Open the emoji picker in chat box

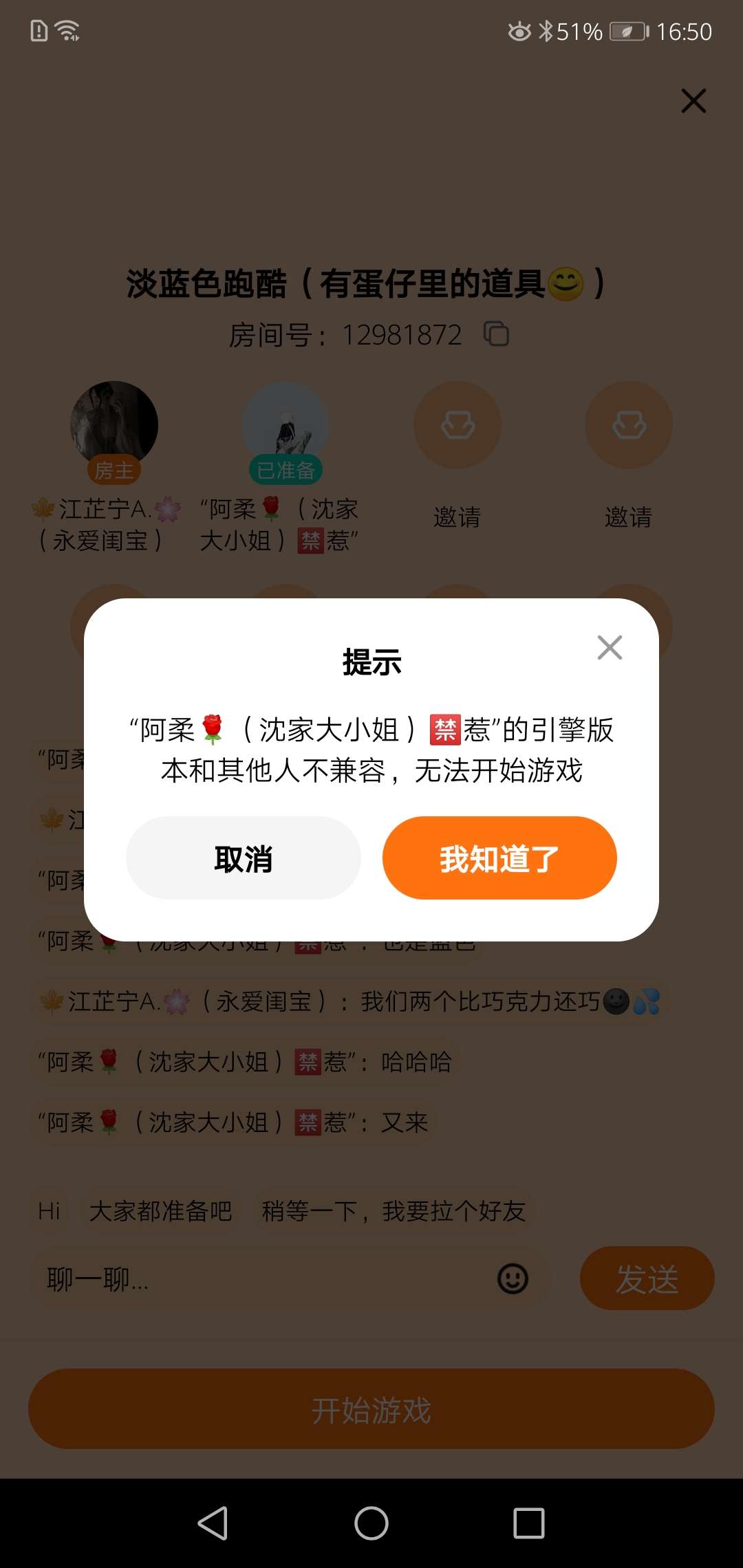[513, 1279]
